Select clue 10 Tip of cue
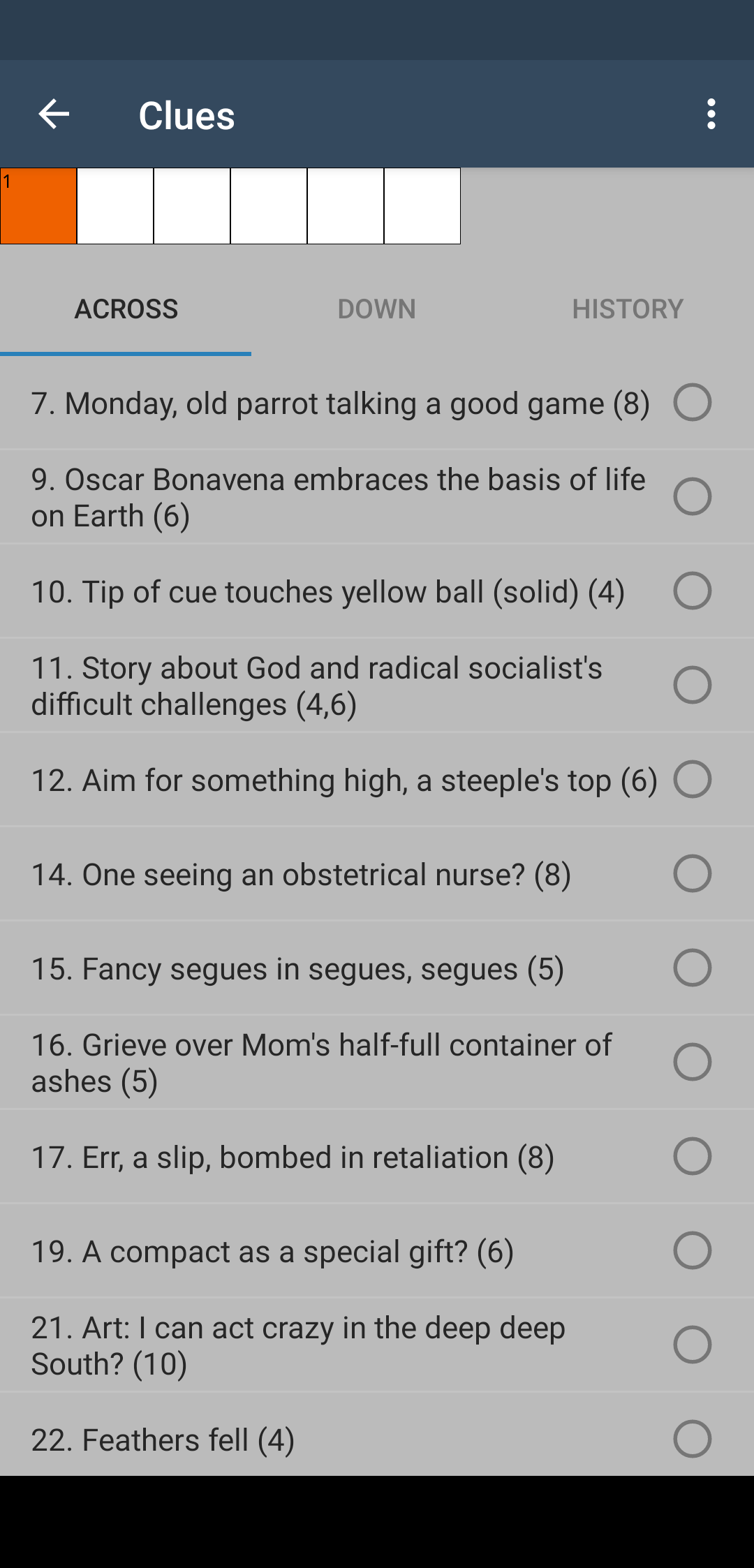754x1568 pixels. 377,591
